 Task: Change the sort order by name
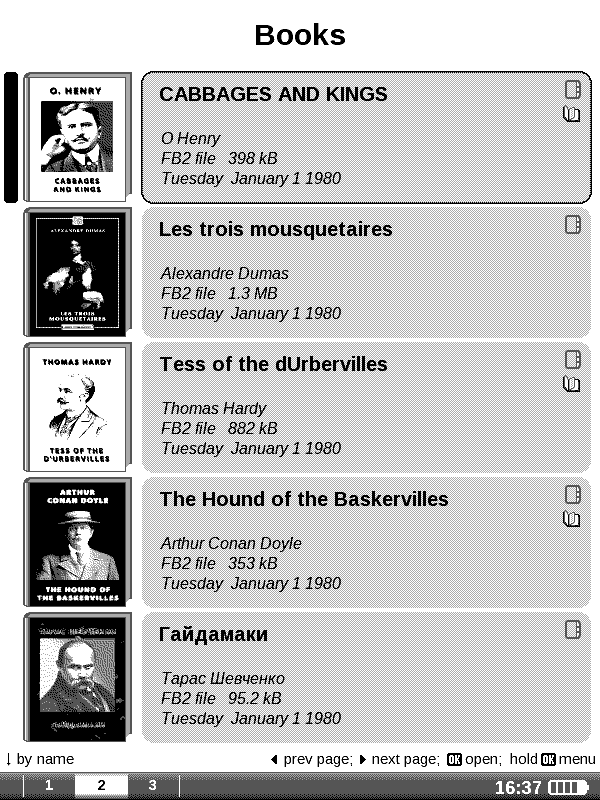pos(40,760)
